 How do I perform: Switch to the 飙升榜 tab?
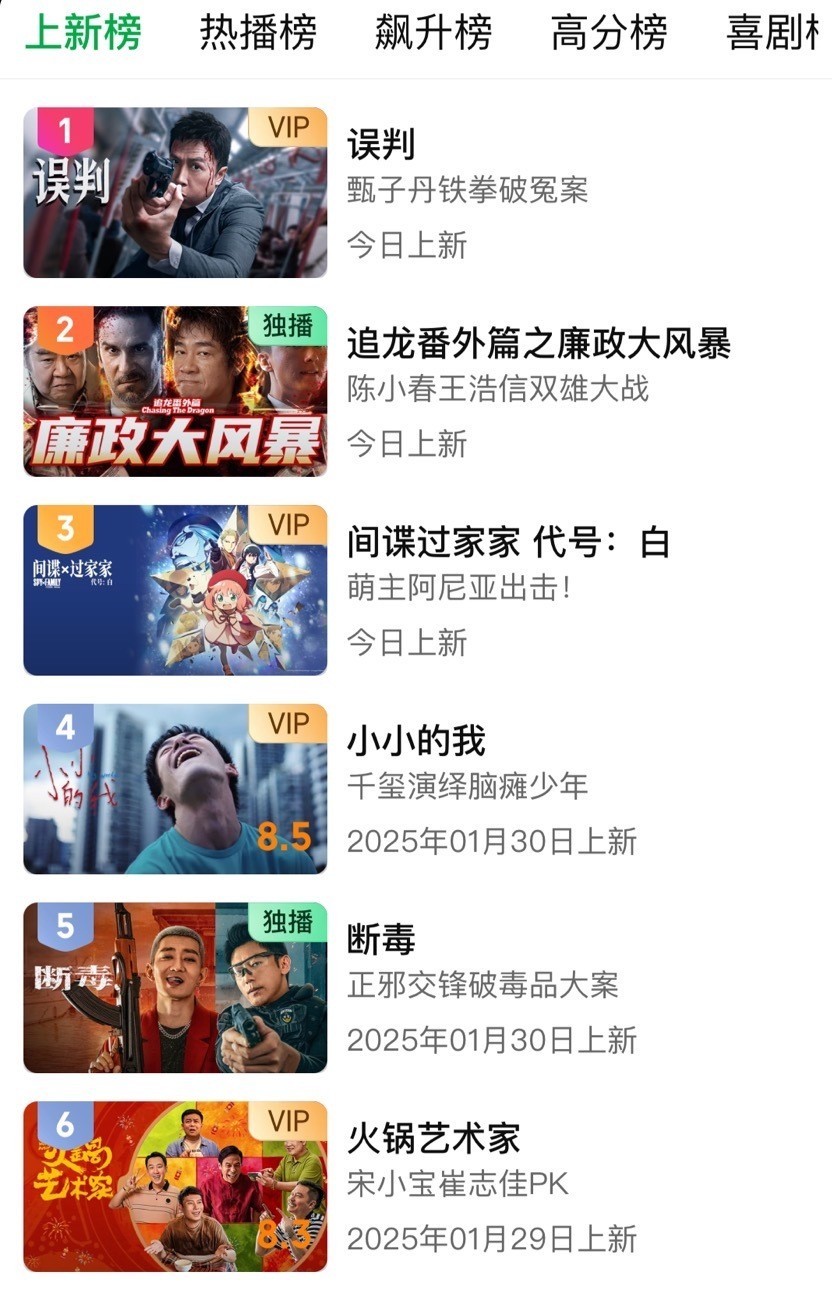point(433,33)
